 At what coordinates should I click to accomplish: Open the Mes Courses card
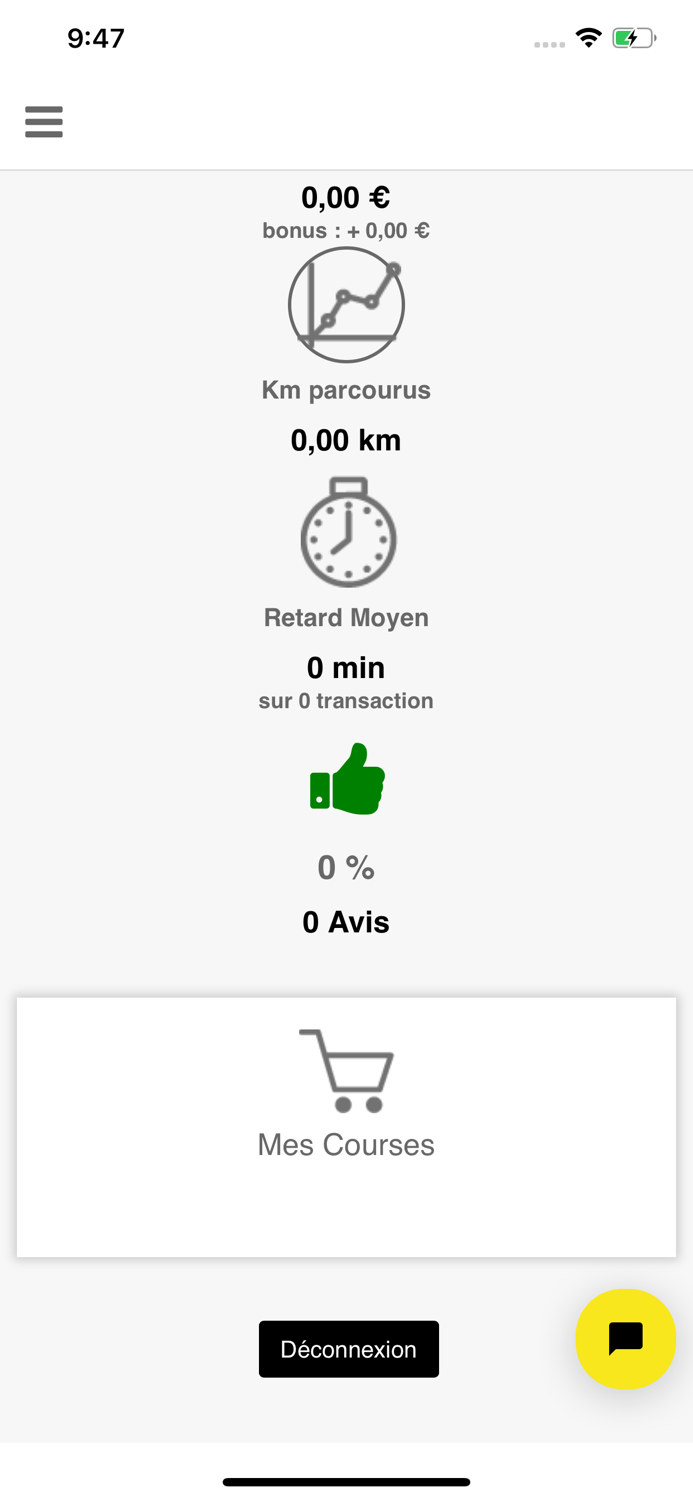click(346, 1127)
